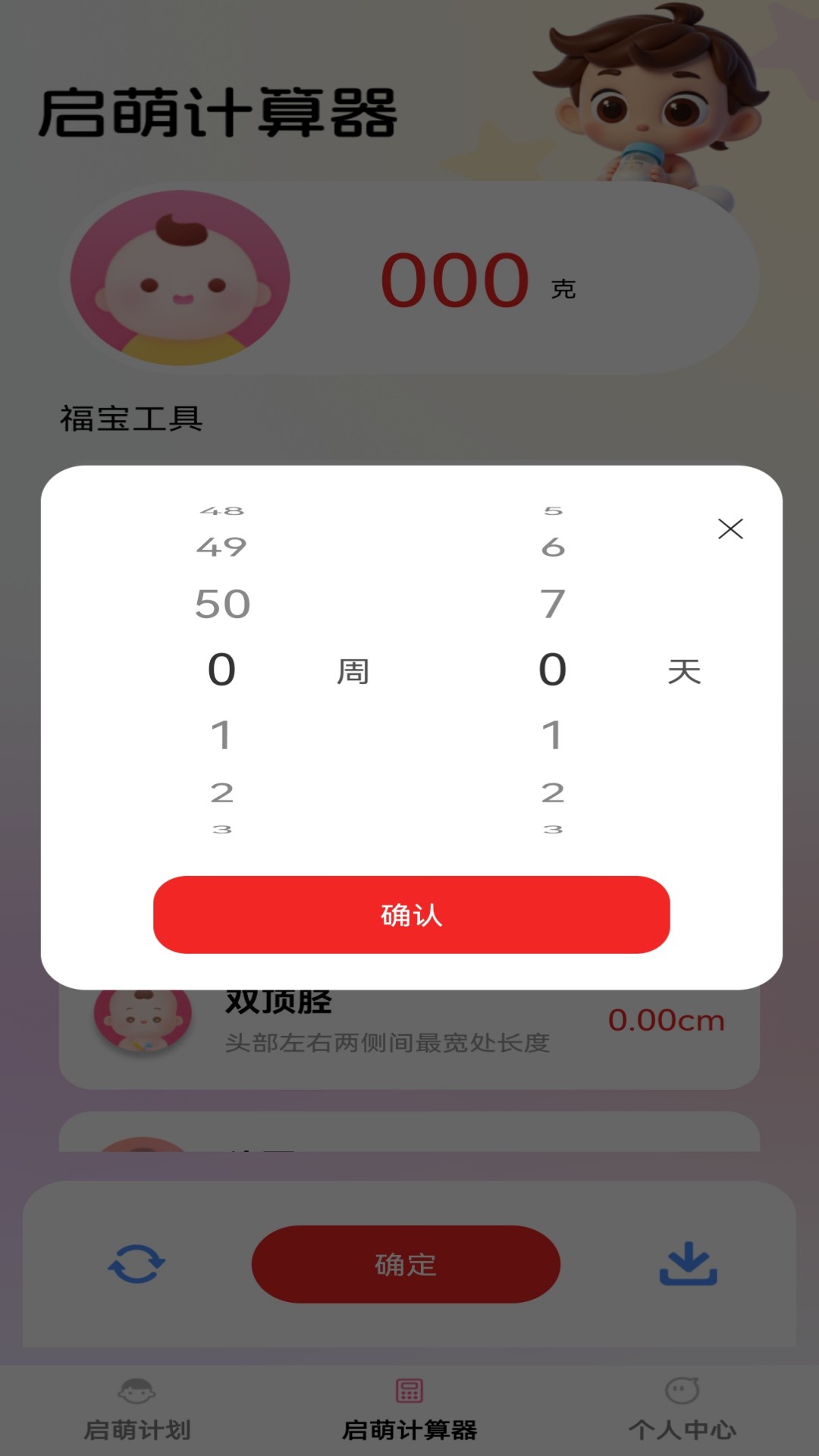Select 7 in the 天 days column
The image size is (819, 1456).
point(553,604)
